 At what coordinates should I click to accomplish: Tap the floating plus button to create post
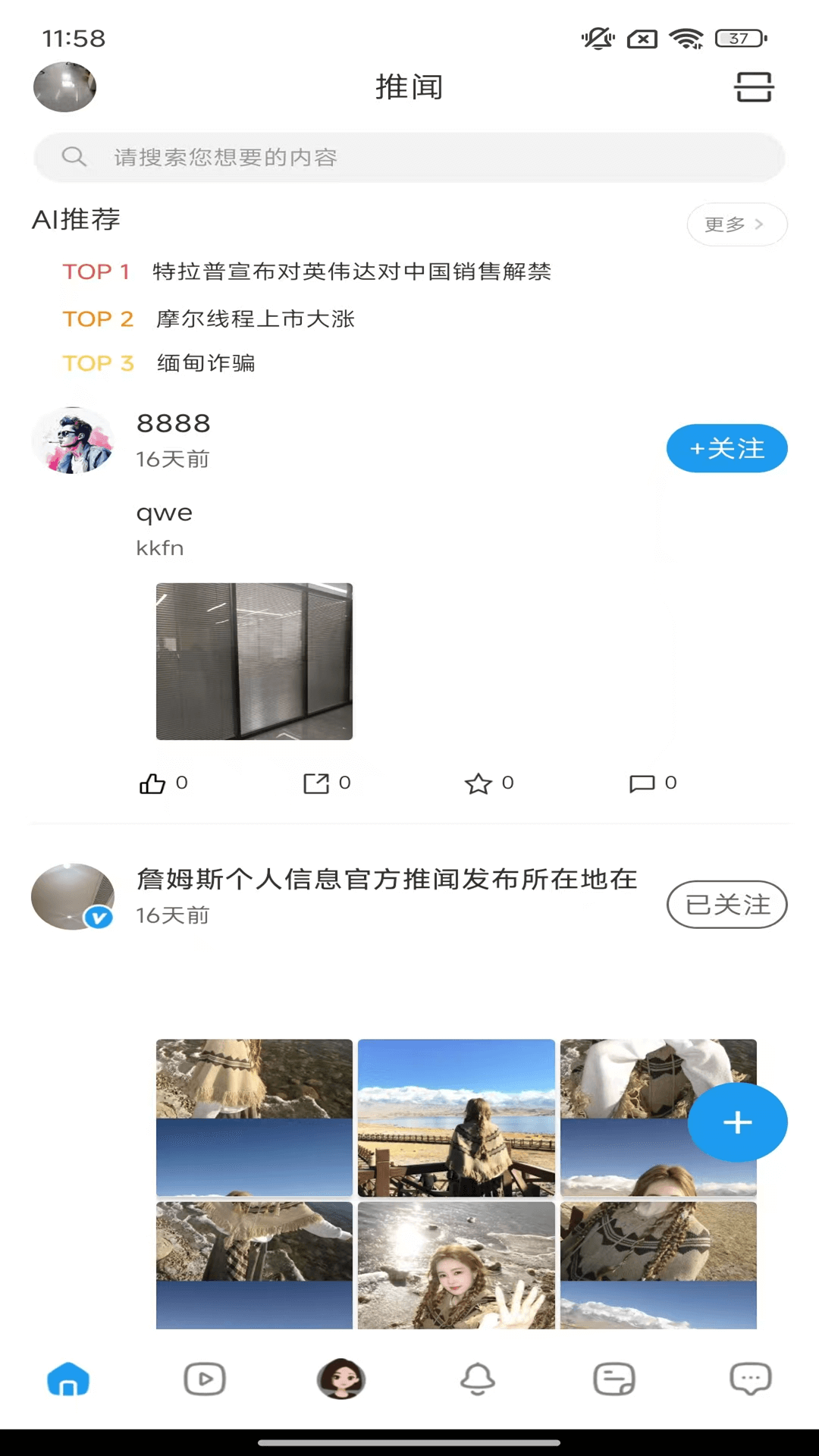[x=736, y=1122]
